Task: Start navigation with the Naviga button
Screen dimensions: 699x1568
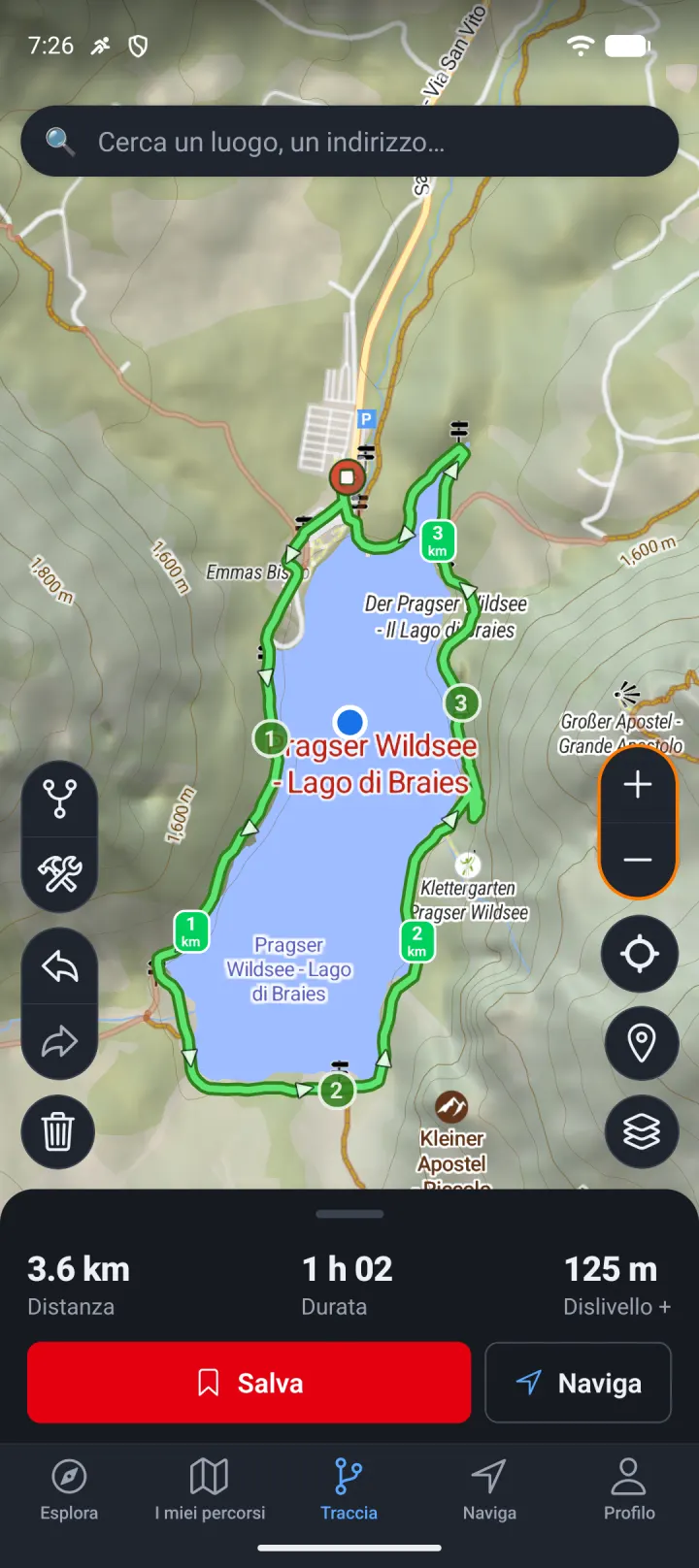Action: [x=578, y=1383]
